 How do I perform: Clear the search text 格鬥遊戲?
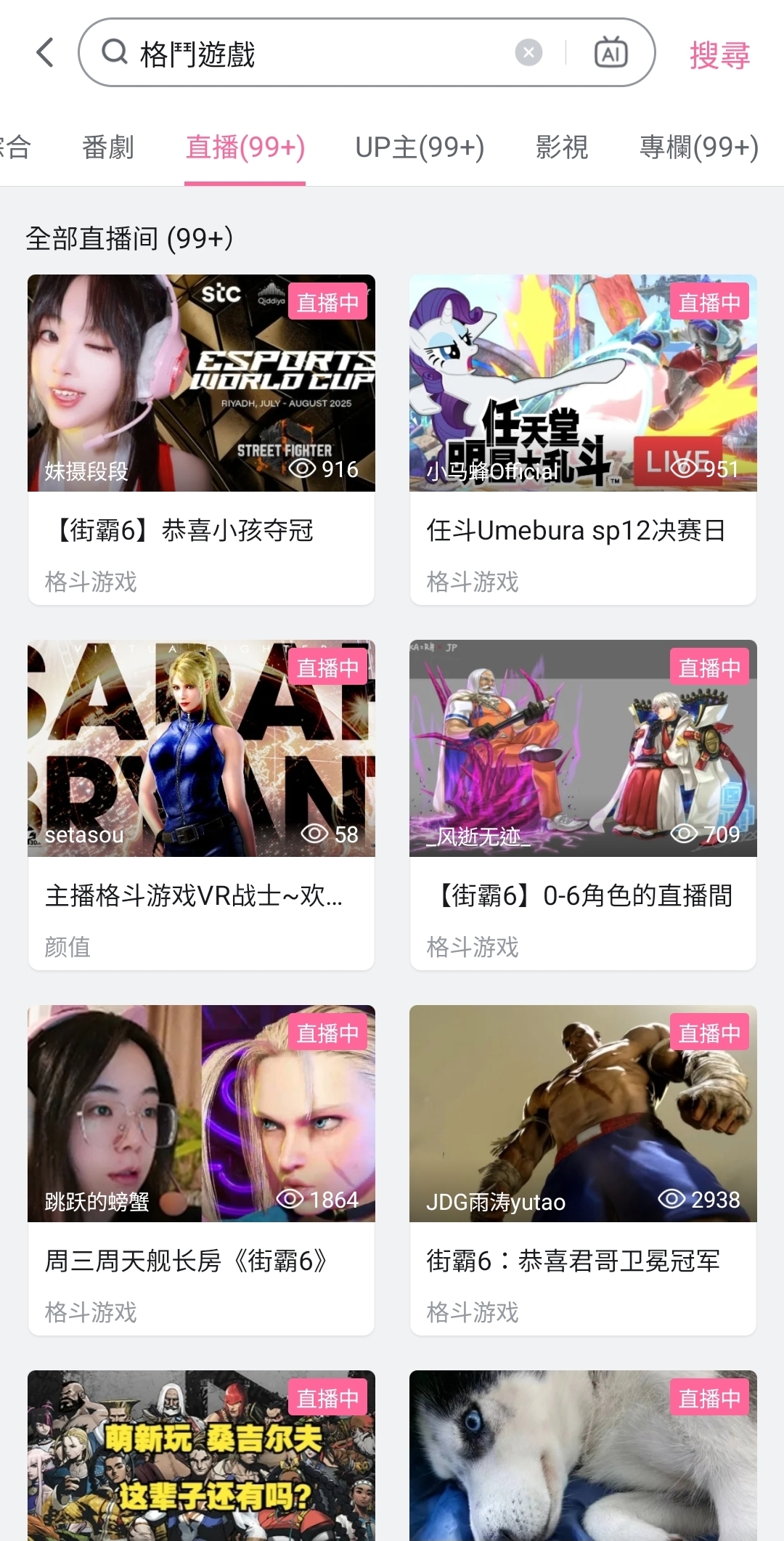(528, 52)
